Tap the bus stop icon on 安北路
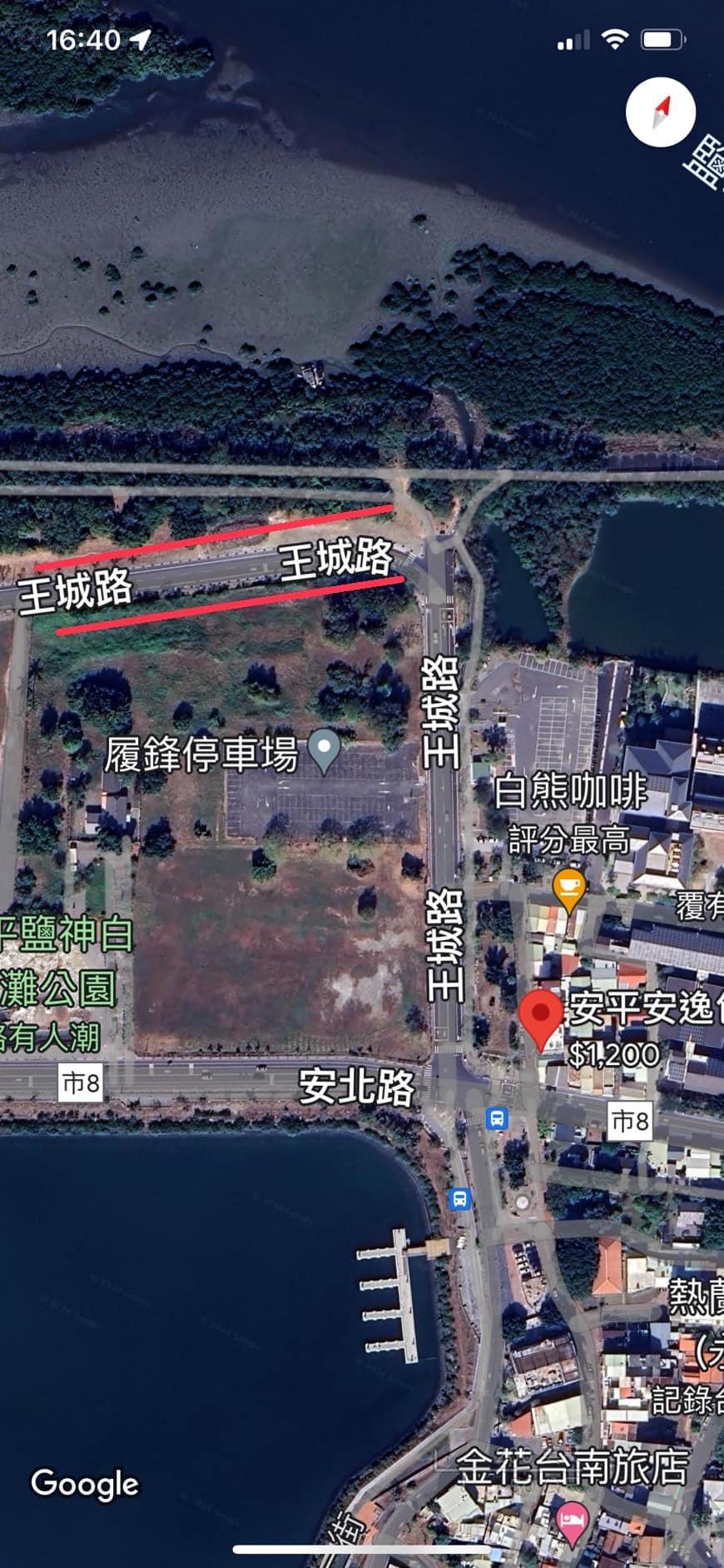Screen dimensions: 724x1568 (x=497, y=1118)
